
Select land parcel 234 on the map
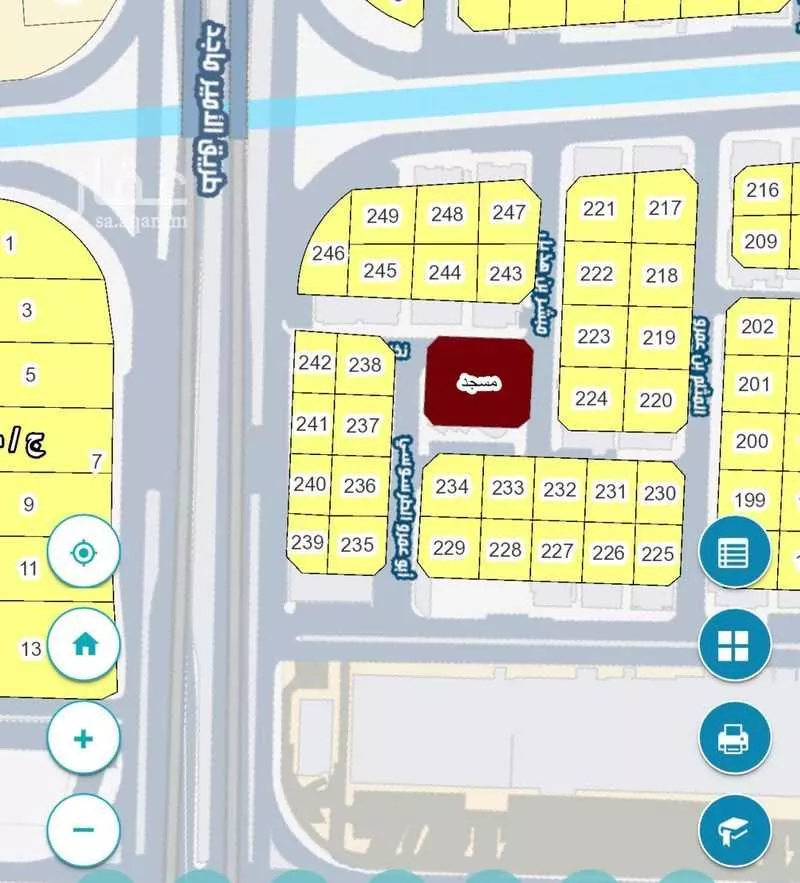click(452, 486)
